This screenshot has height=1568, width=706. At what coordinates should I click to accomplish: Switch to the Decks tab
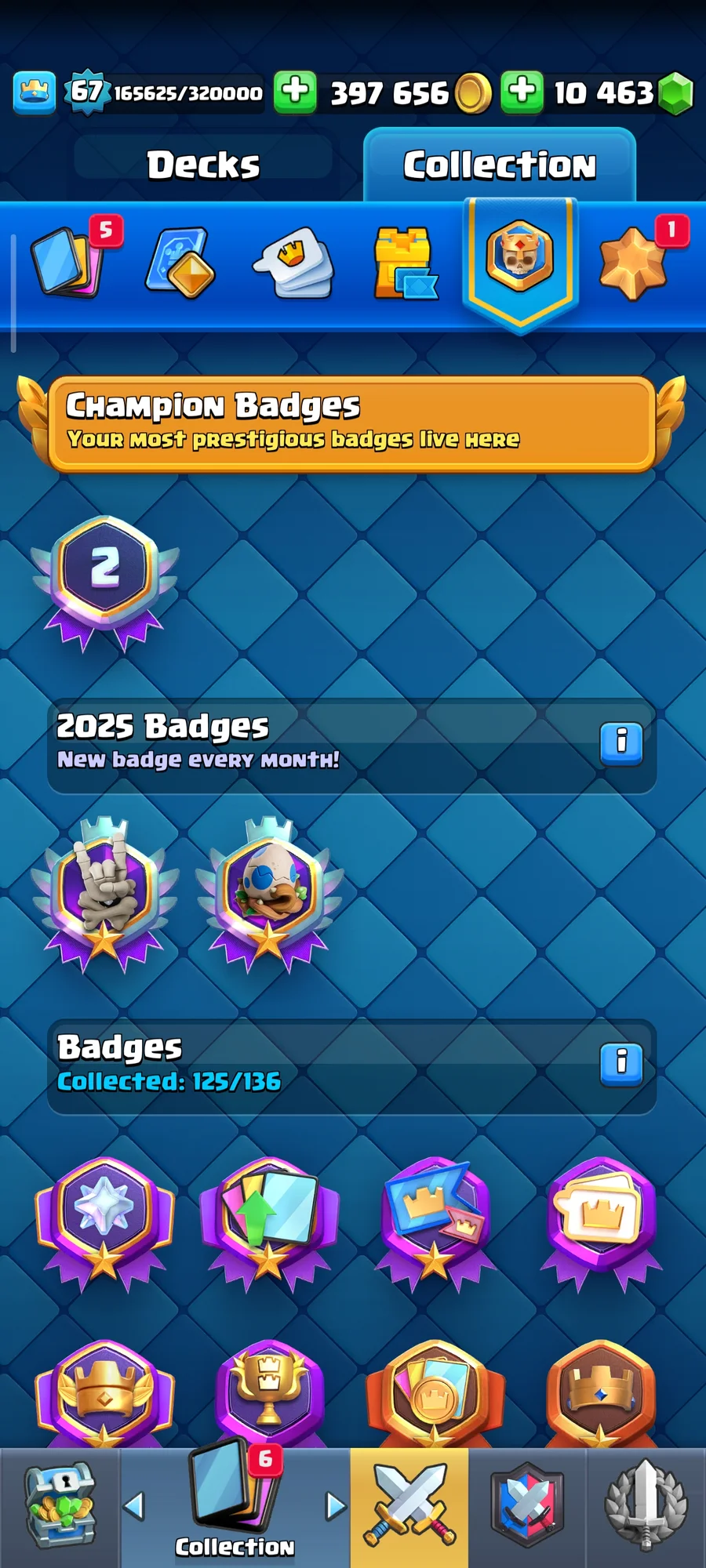click(x=203, y=165)
